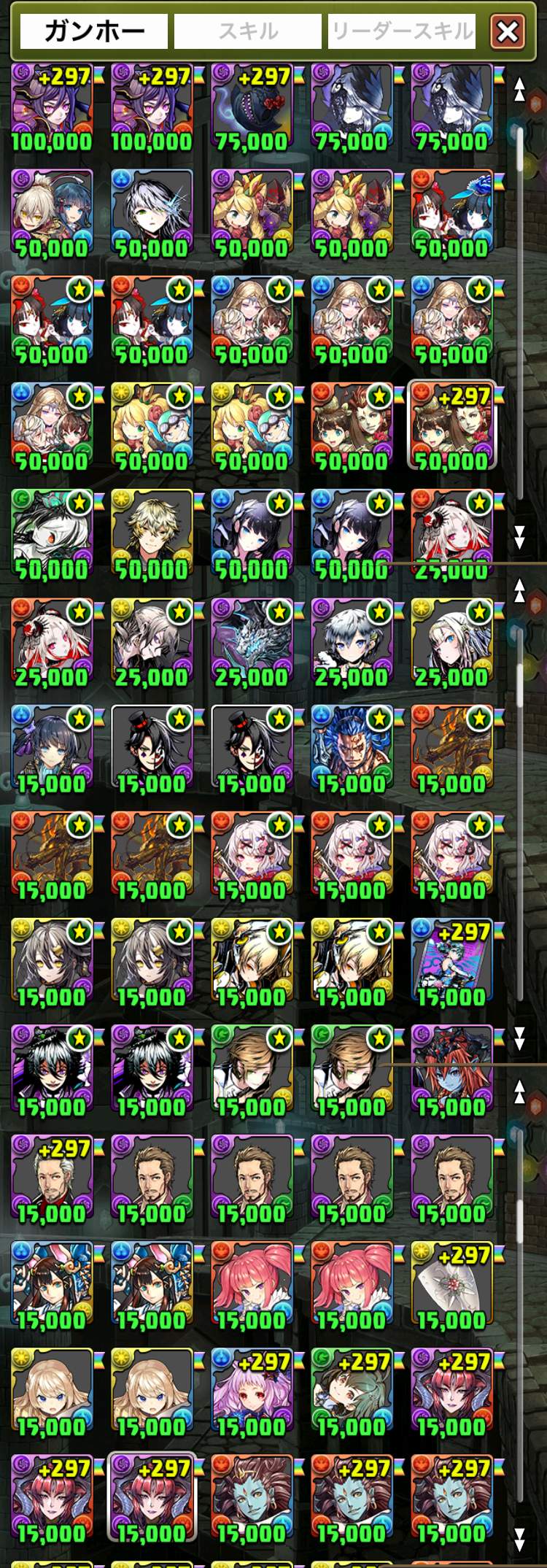Select the 75,000 black-hat monster with +297

pyautogui.click(x=252, y=107)
